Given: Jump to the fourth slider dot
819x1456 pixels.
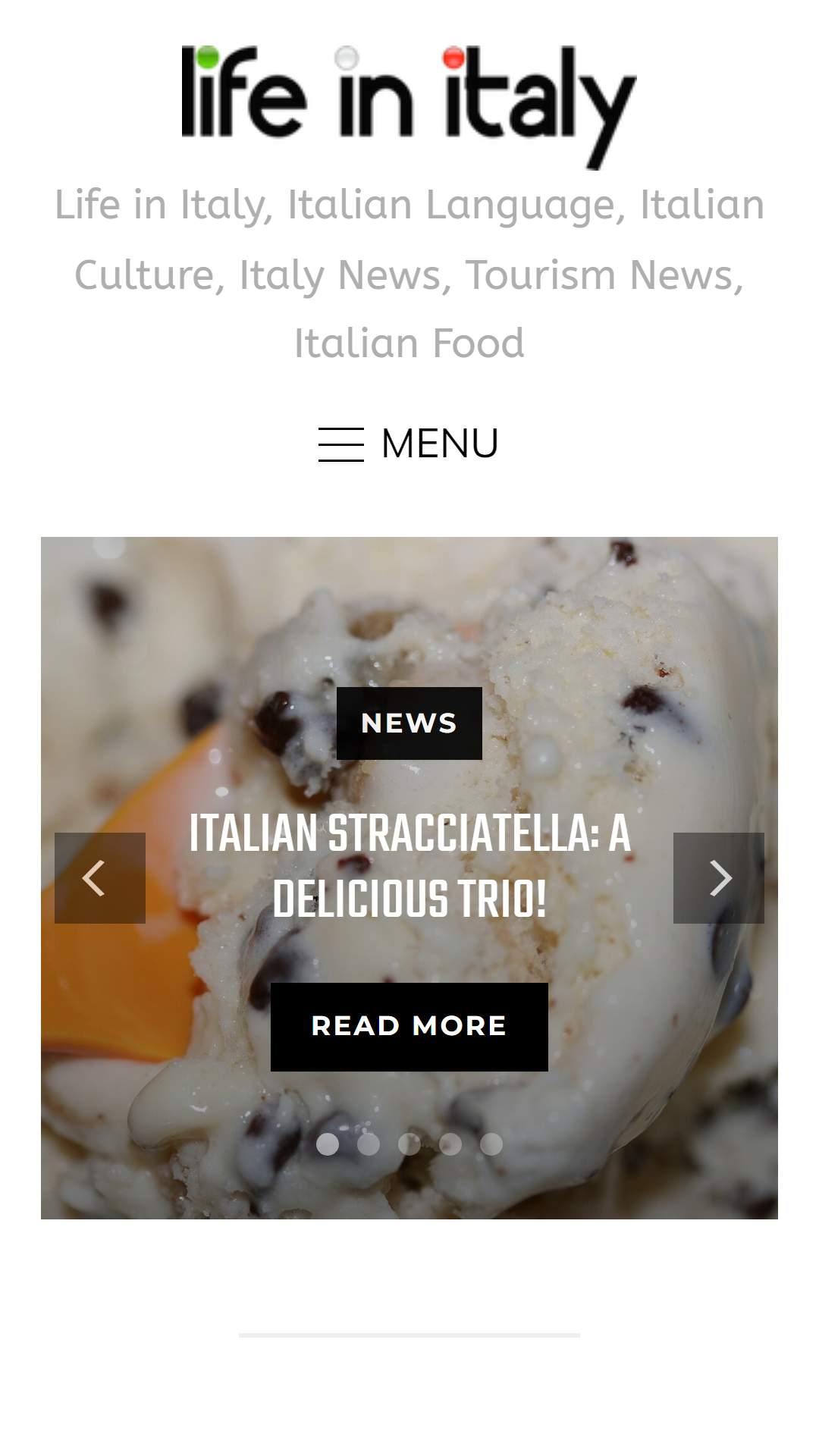Looking at the screenshot, I should [x=450, y=1144].
